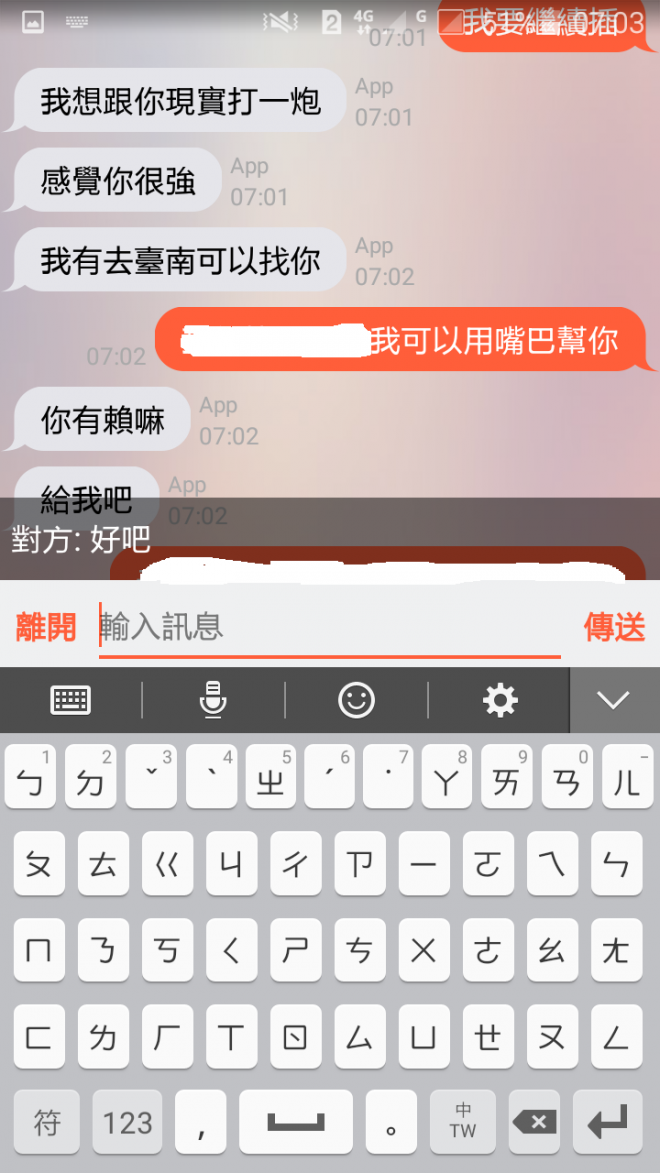Focus the 輸入訊息 message field
This screenshot has height=1173, width=660.
pos(330,628)
